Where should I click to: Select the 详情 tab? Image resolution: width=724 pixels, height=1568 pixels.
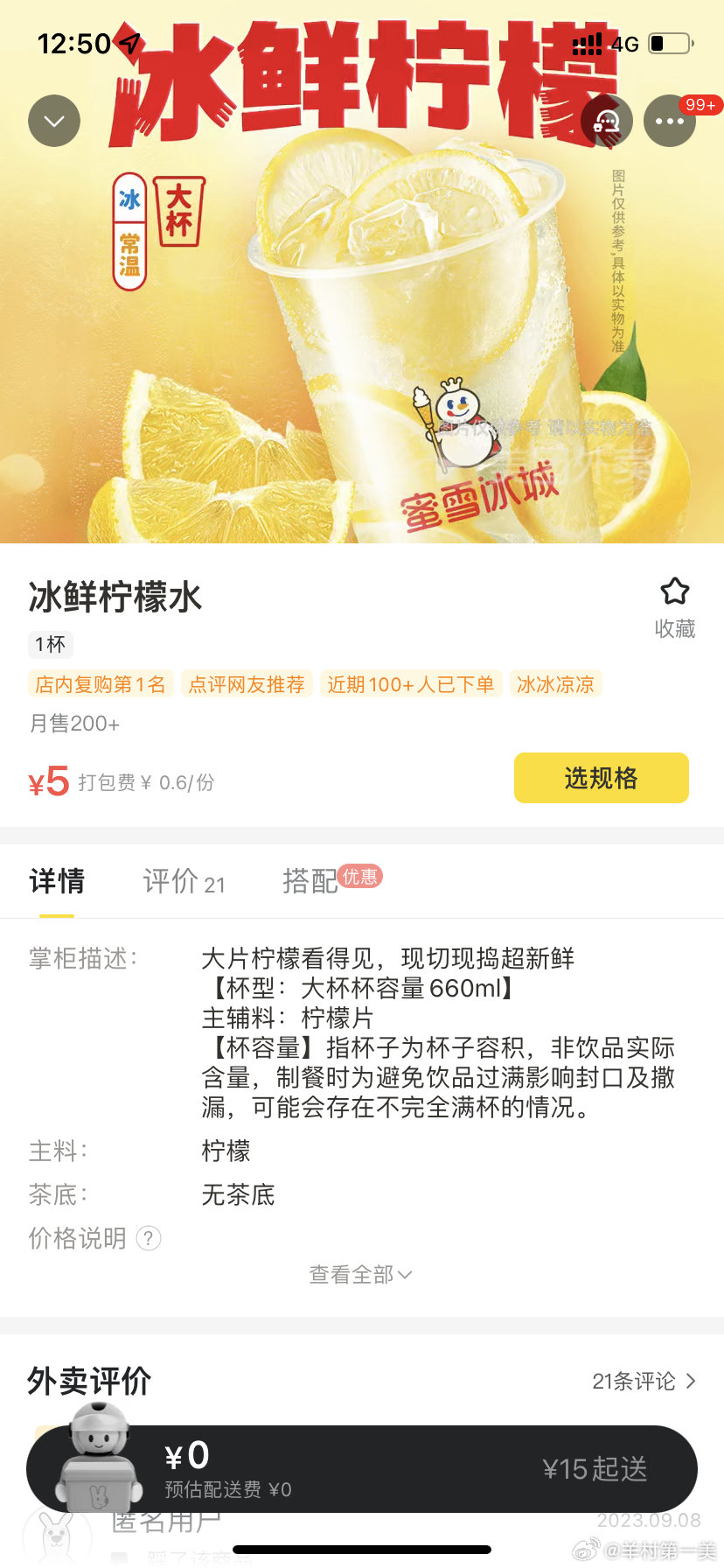tap(57, 881)
